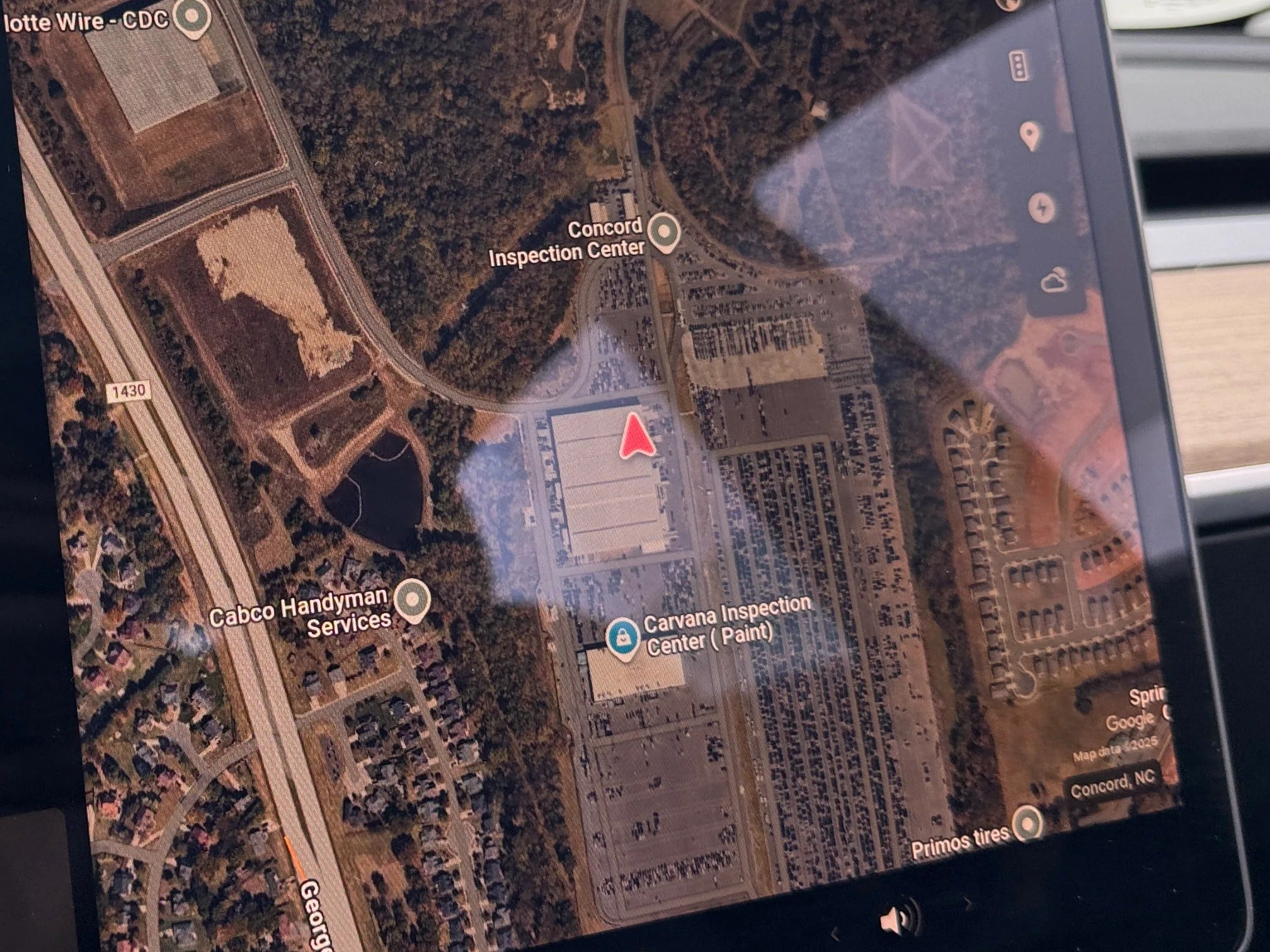Tap the red vehicle location arrow

tap(637, 437)
